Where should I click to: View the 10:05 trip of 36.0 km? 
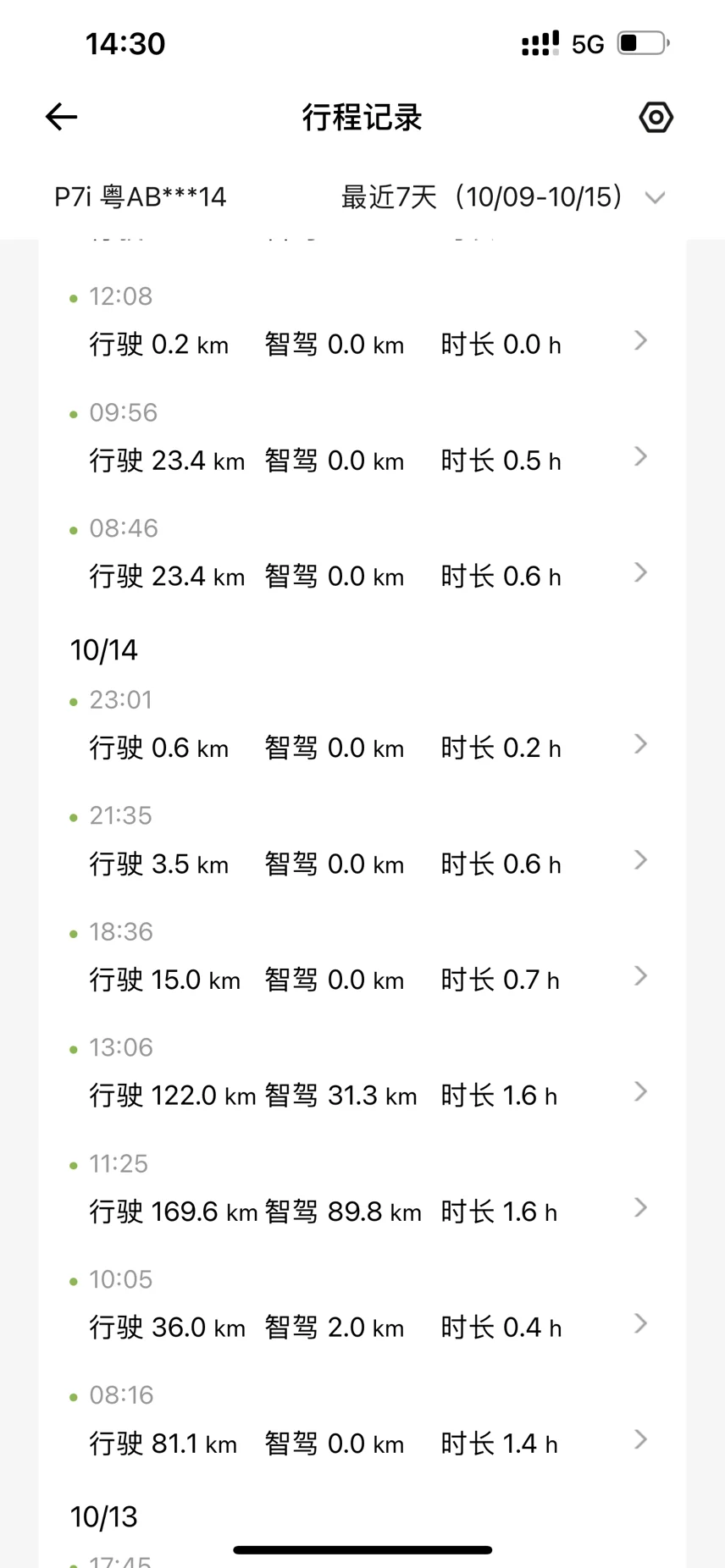click(x=362, y=1308)
